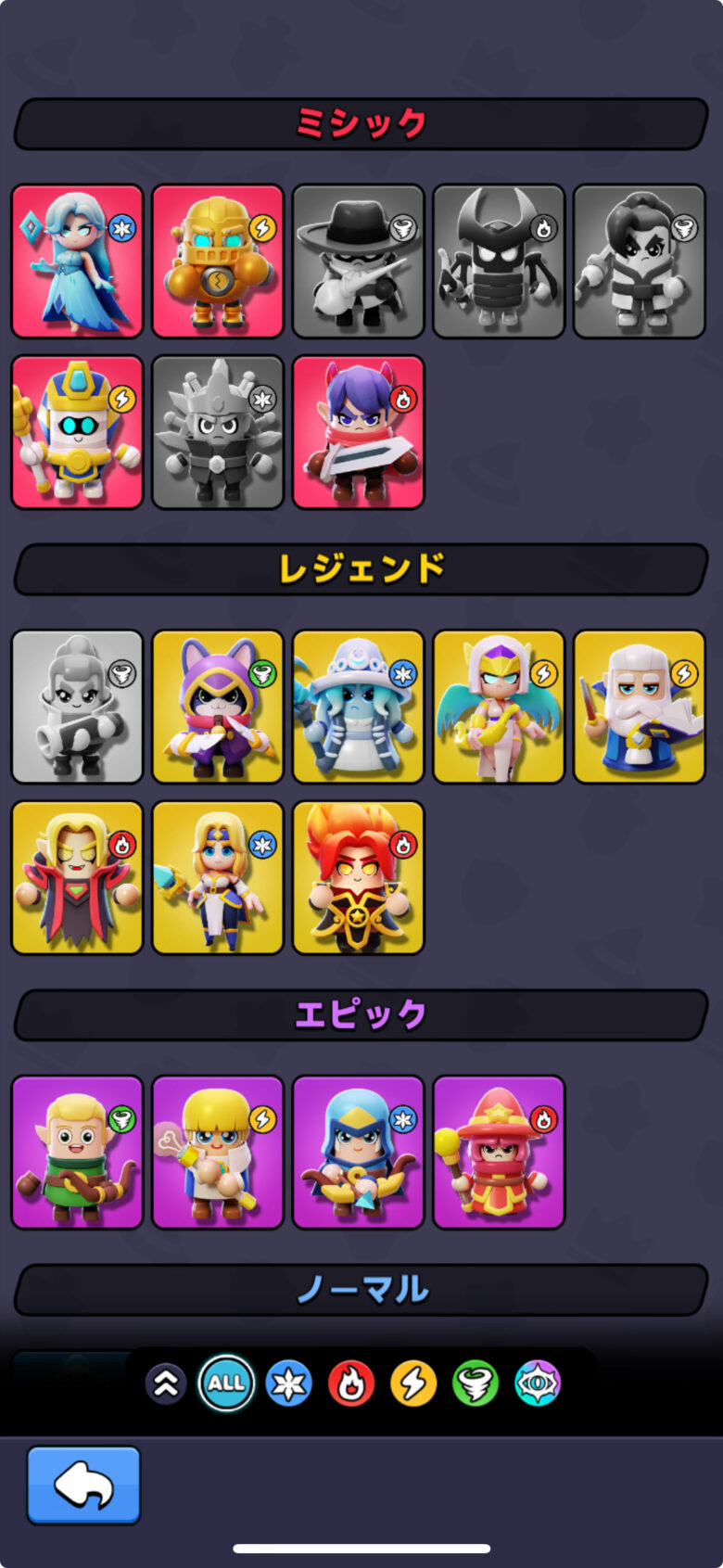Open the purple-haired swordsman Mythic card
Screen dimensions: 723x1568
pos(359,432)
